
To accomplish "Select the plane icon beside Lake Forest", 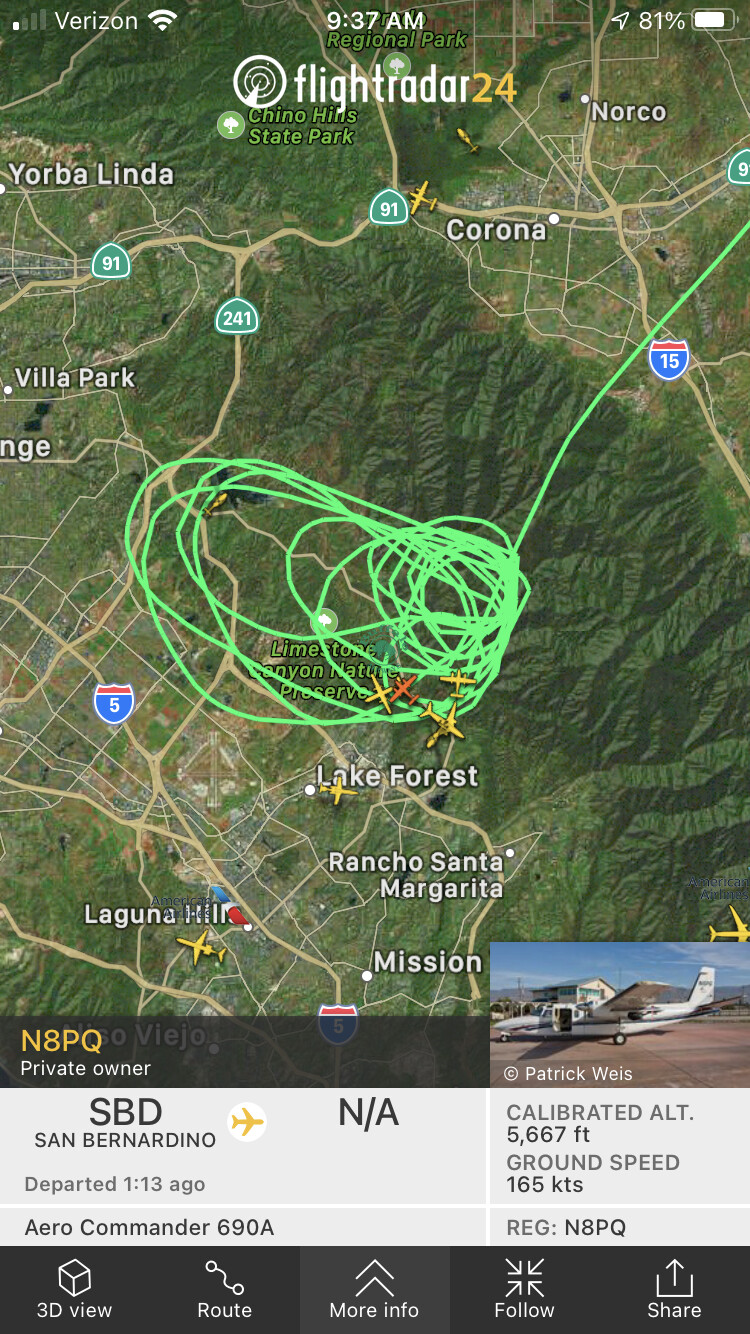I will 338,792.
